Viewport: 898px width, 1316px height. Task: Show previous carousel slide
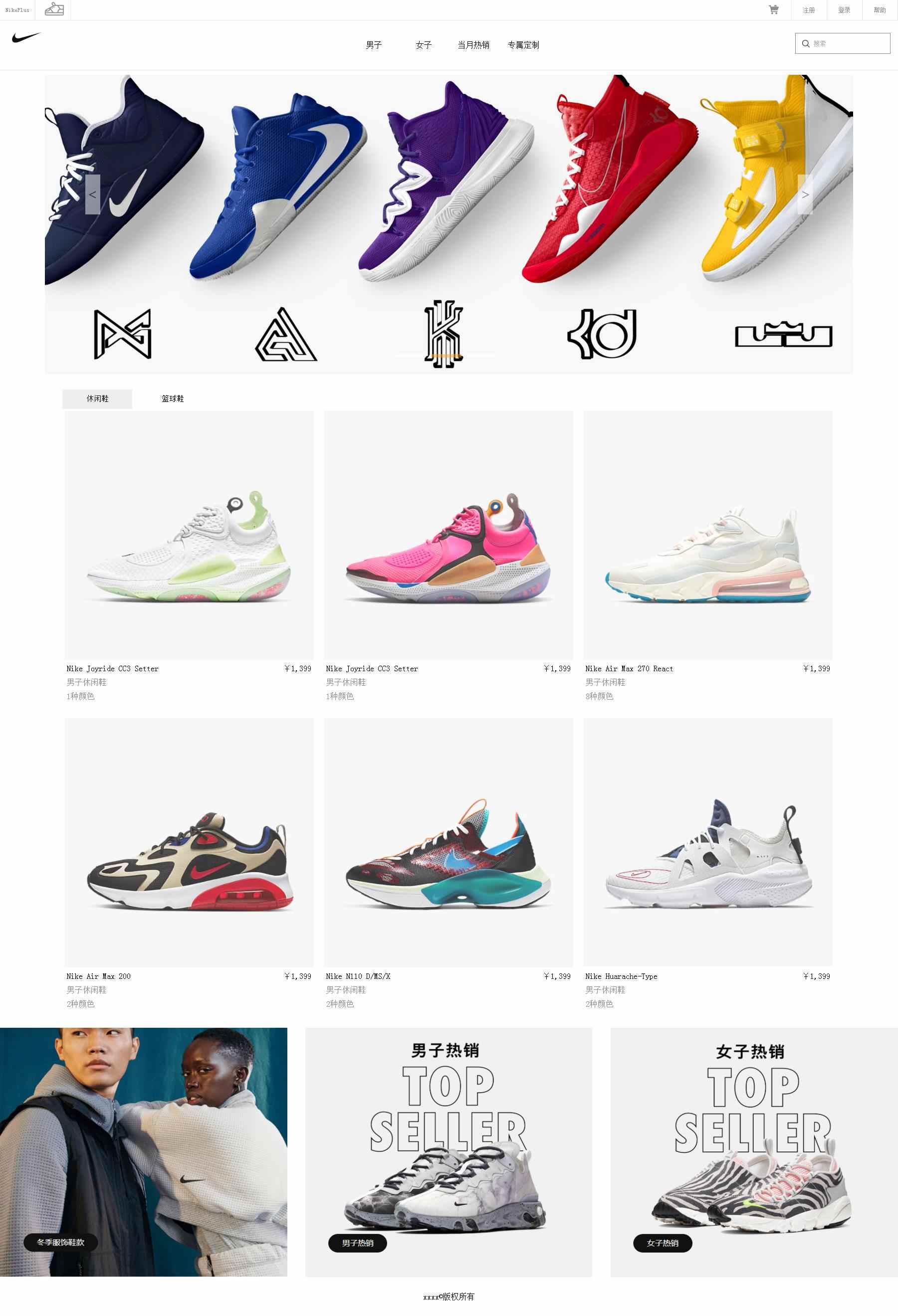92,194
